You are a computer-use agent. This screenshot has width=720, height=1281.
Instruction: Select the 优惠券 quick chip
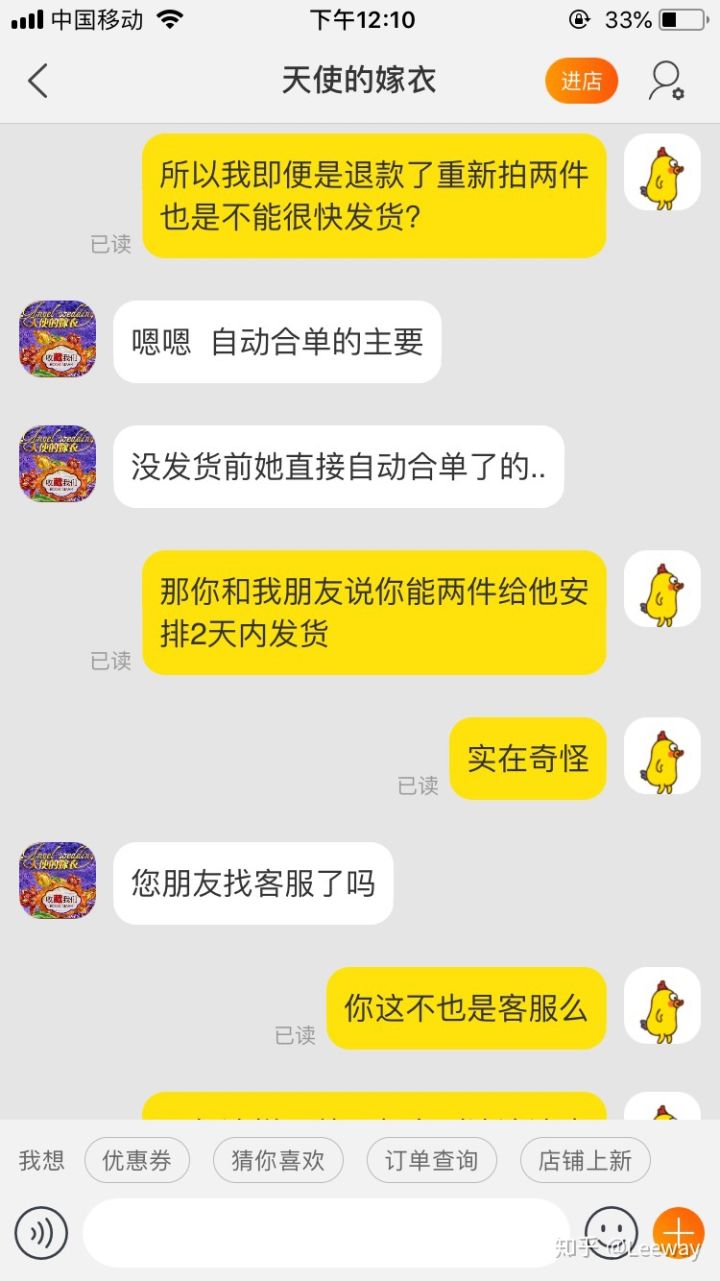(137, 1160)
